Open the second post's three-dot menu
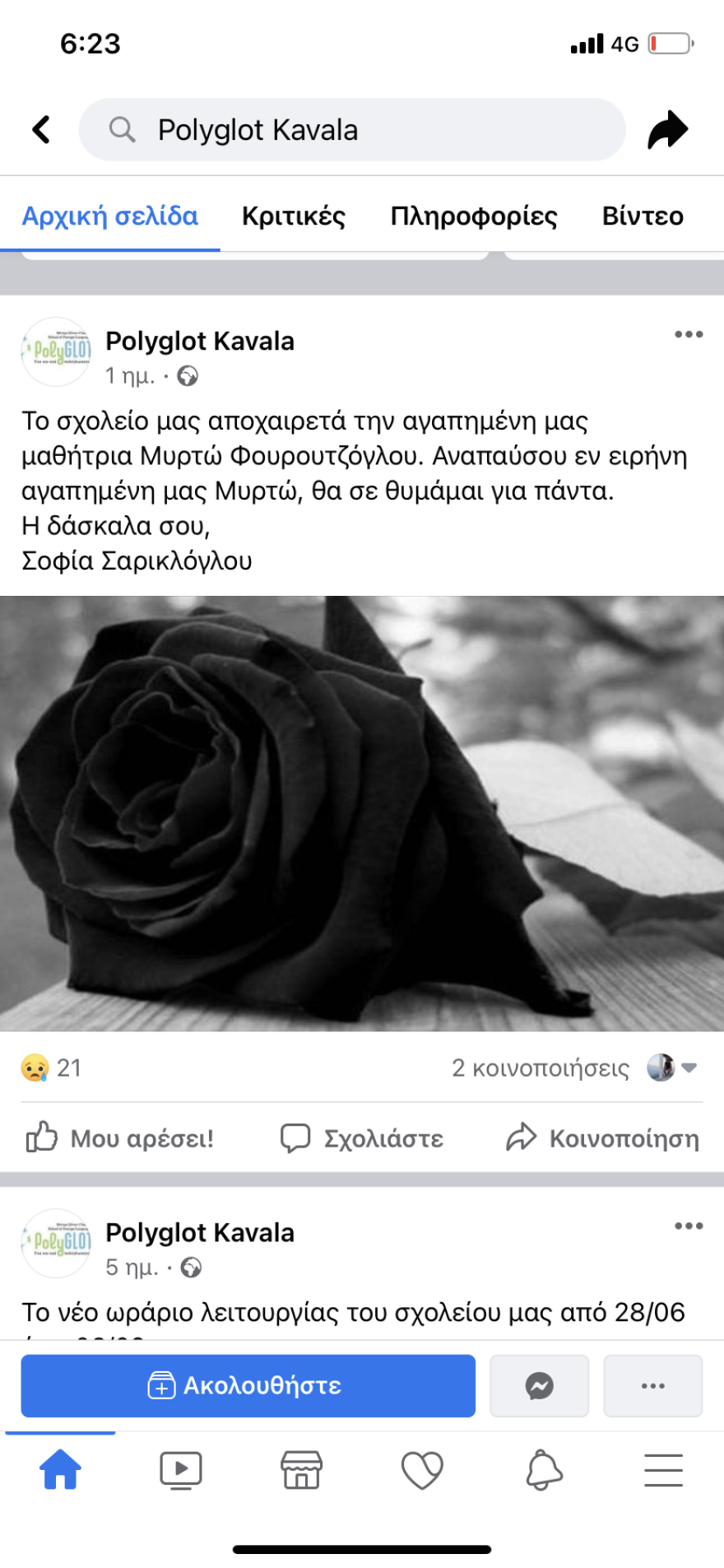Image resolution: width=724 pixels, height=1568 pixels. (689, 1226)
